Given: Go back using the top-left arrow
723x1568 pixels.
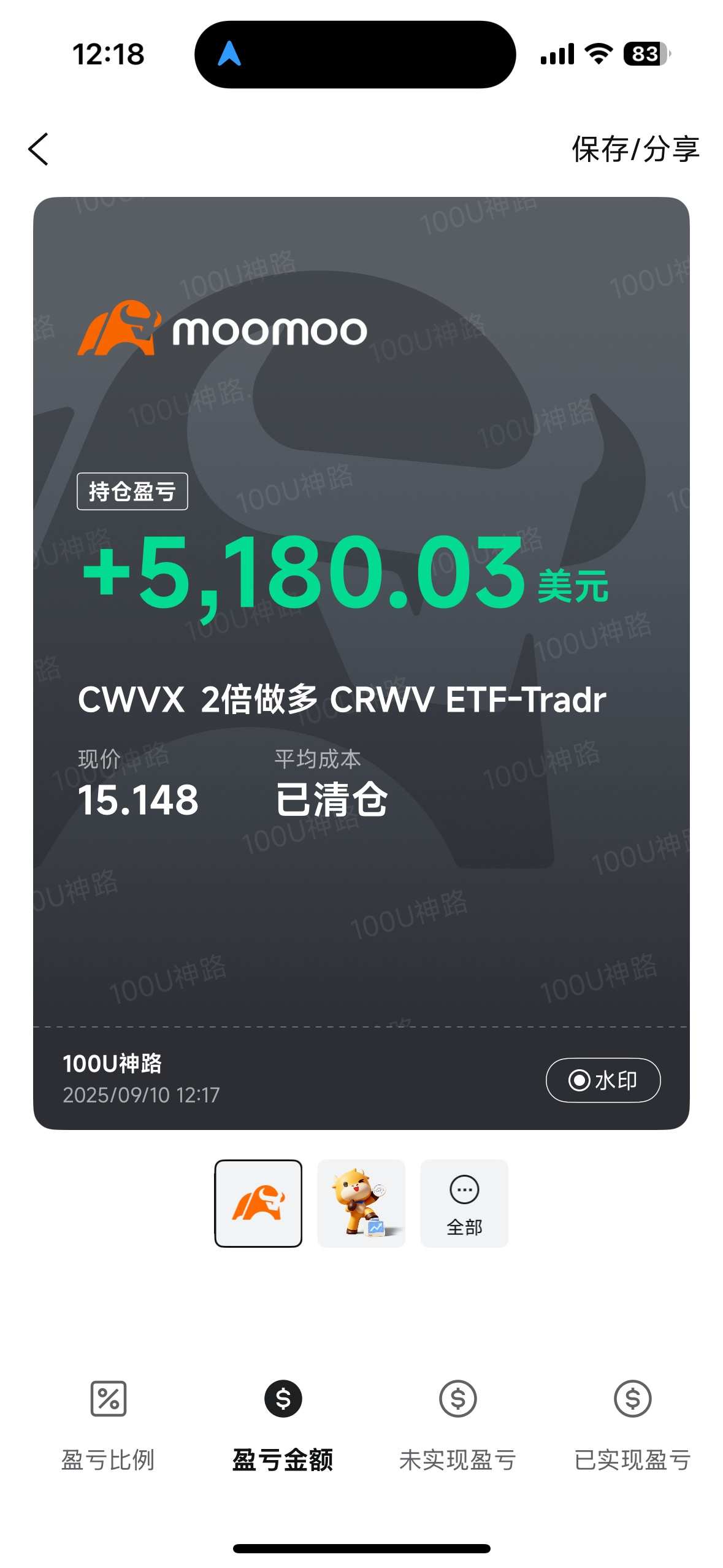Looking at the screenshot, I should tap(39, 149).
